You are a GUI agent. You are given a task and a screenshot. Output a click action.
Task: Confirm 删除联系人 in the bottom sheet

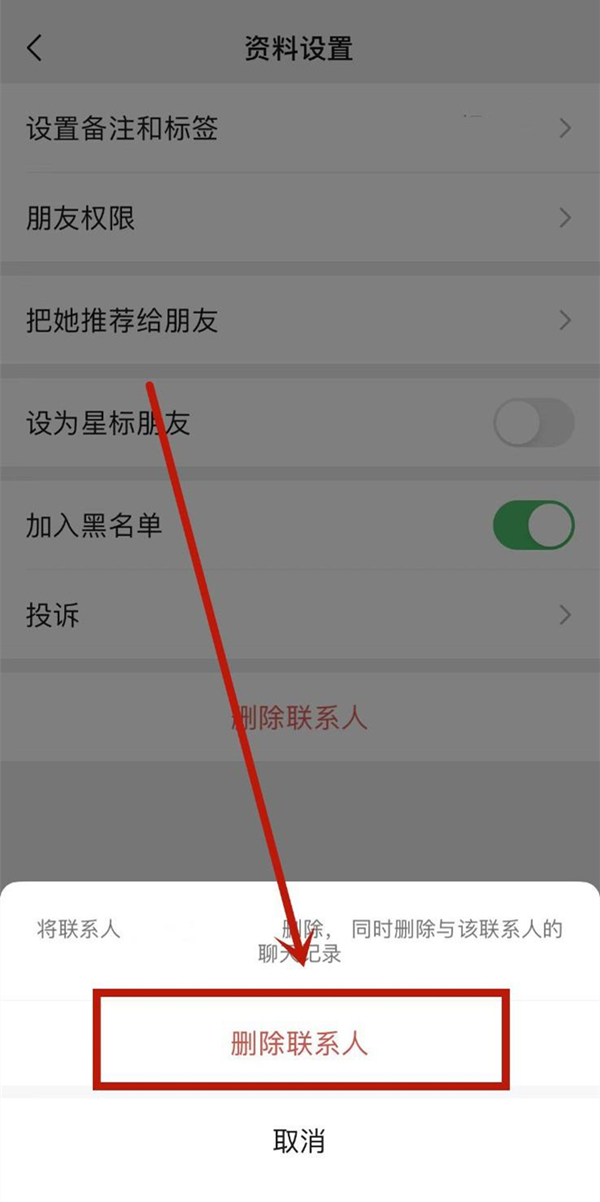[299, 1044]
